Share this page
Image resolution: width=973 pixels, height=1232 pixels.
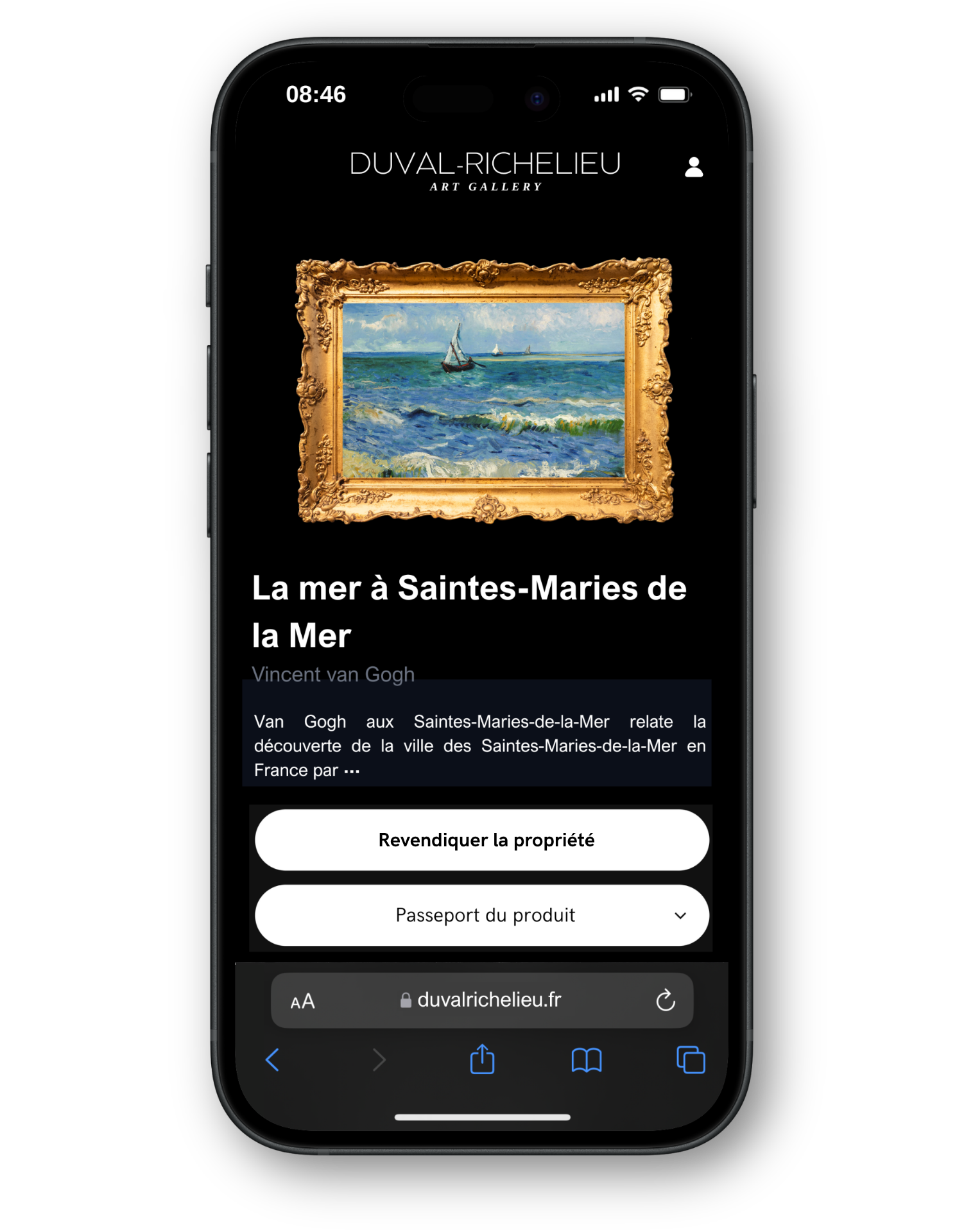(482, 1059)
